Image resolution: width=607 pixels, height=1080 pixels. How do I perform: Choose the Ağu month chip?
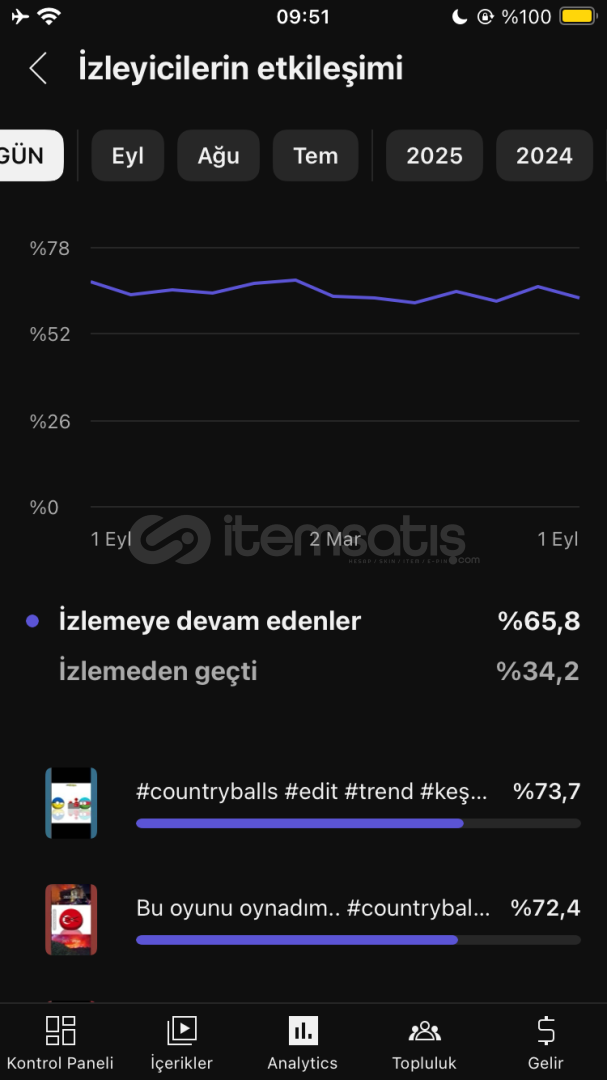(218, 156)
